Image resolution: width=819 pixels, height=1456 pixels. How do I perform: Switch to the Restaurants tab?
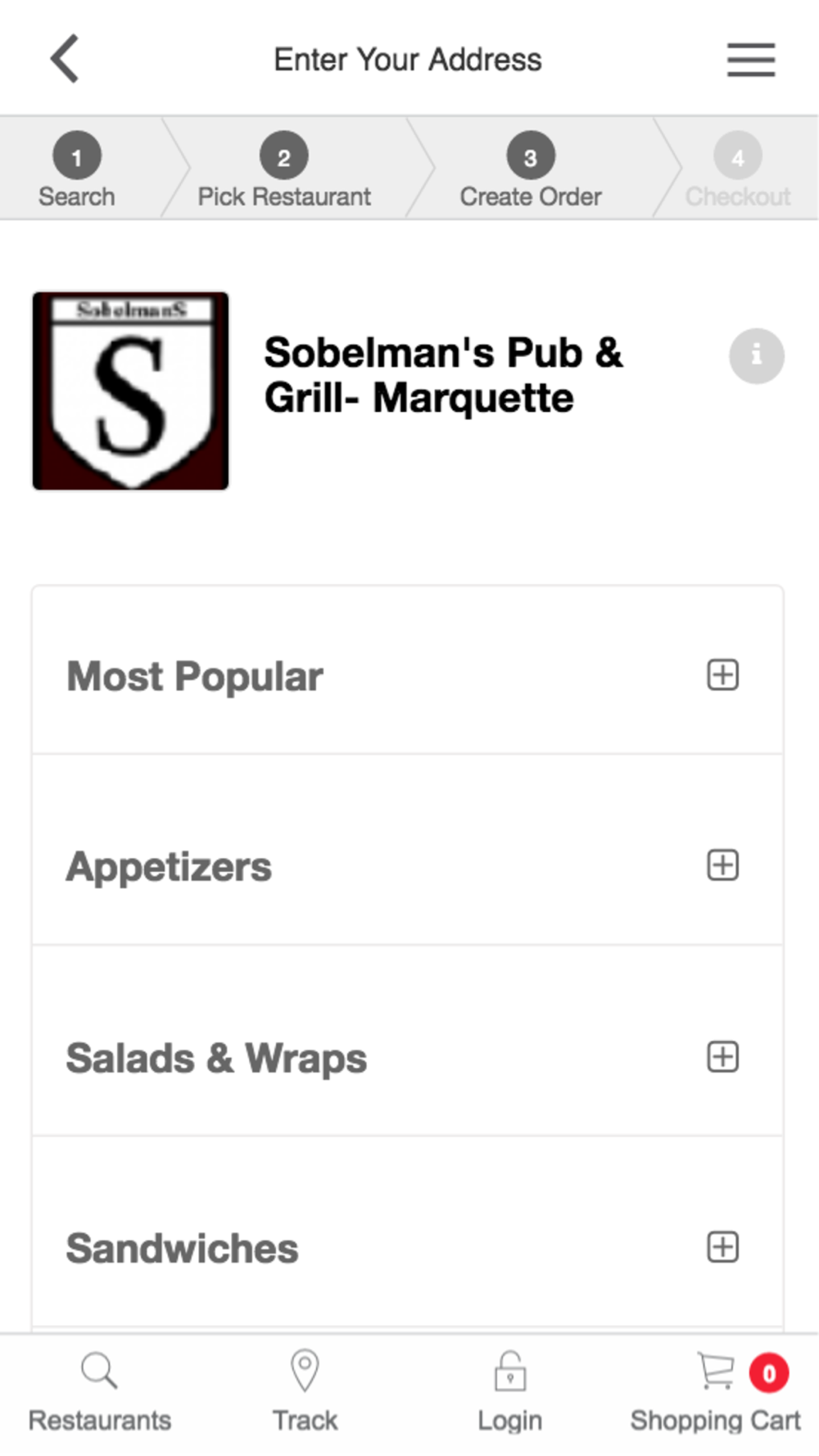(100, 1392)
